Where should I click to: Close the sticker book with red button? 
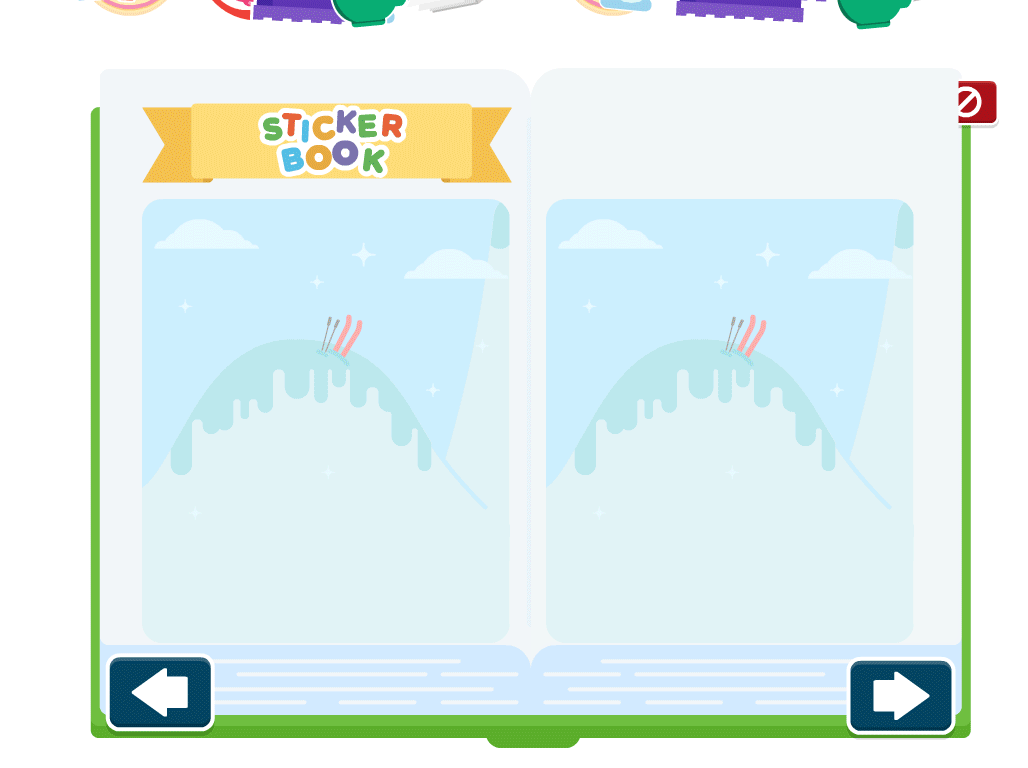coord(975,103)
